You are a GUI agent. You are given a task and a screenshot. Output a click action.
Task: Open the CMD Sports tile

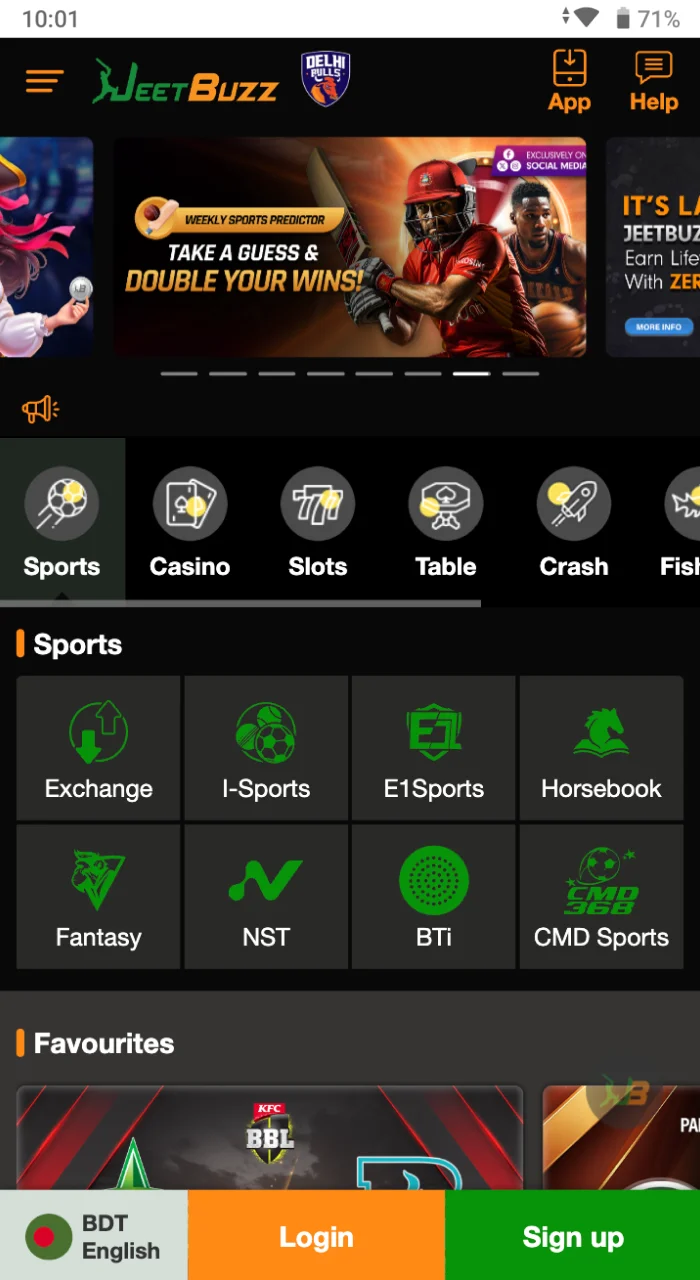click(x=601, y=897)
